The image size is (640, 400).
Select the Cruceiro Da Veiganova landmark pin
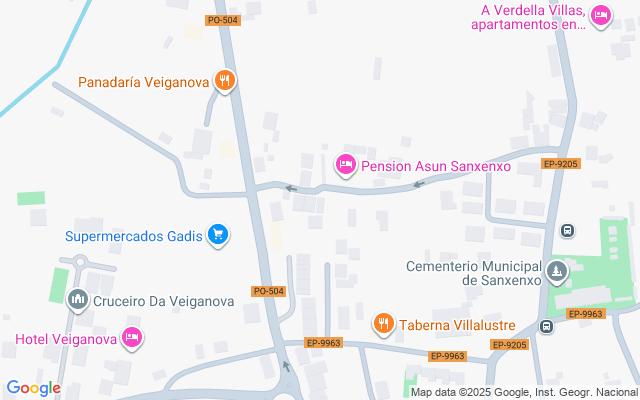pyautogui.click(x=78, y=300)
